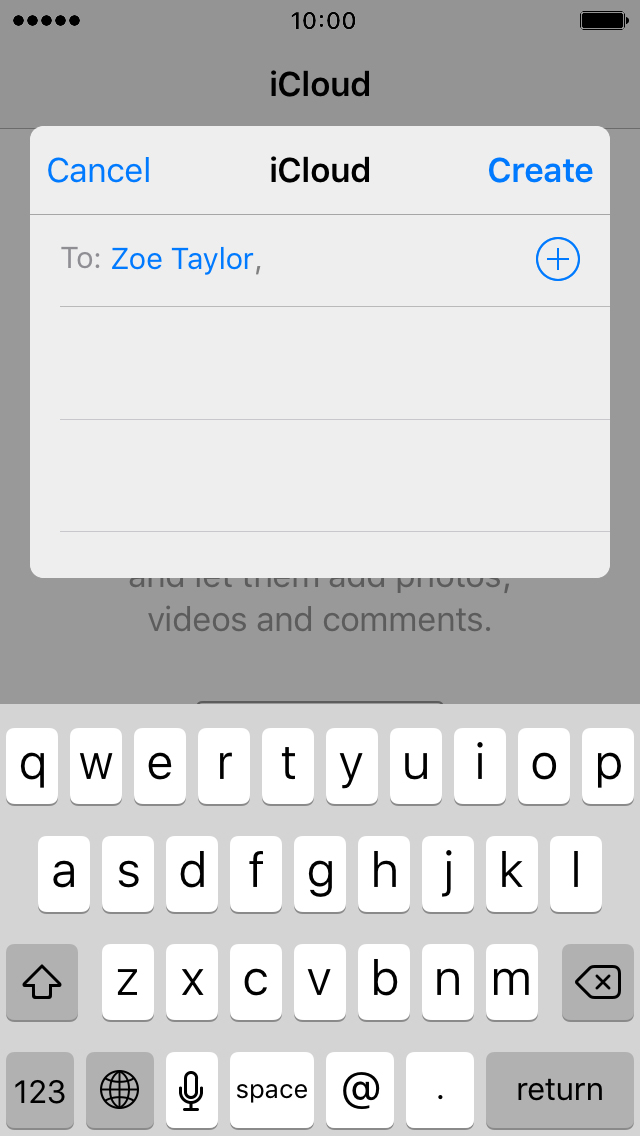Enable shift on the keyboard
Screen dimensions: 640x1136
coord(42,982)
